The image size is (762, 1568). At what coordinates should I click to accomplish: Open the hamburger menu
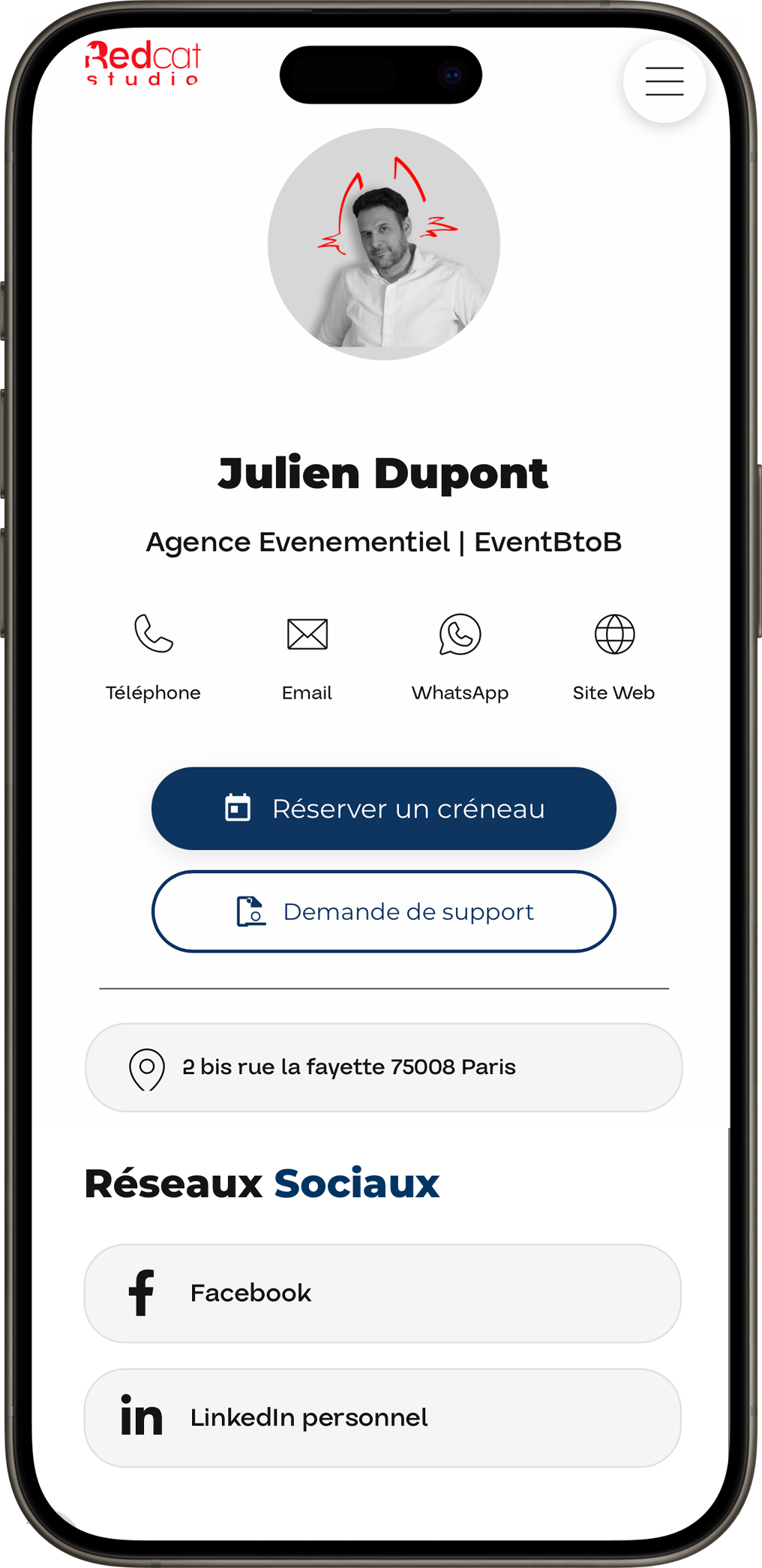coord(664,81)
